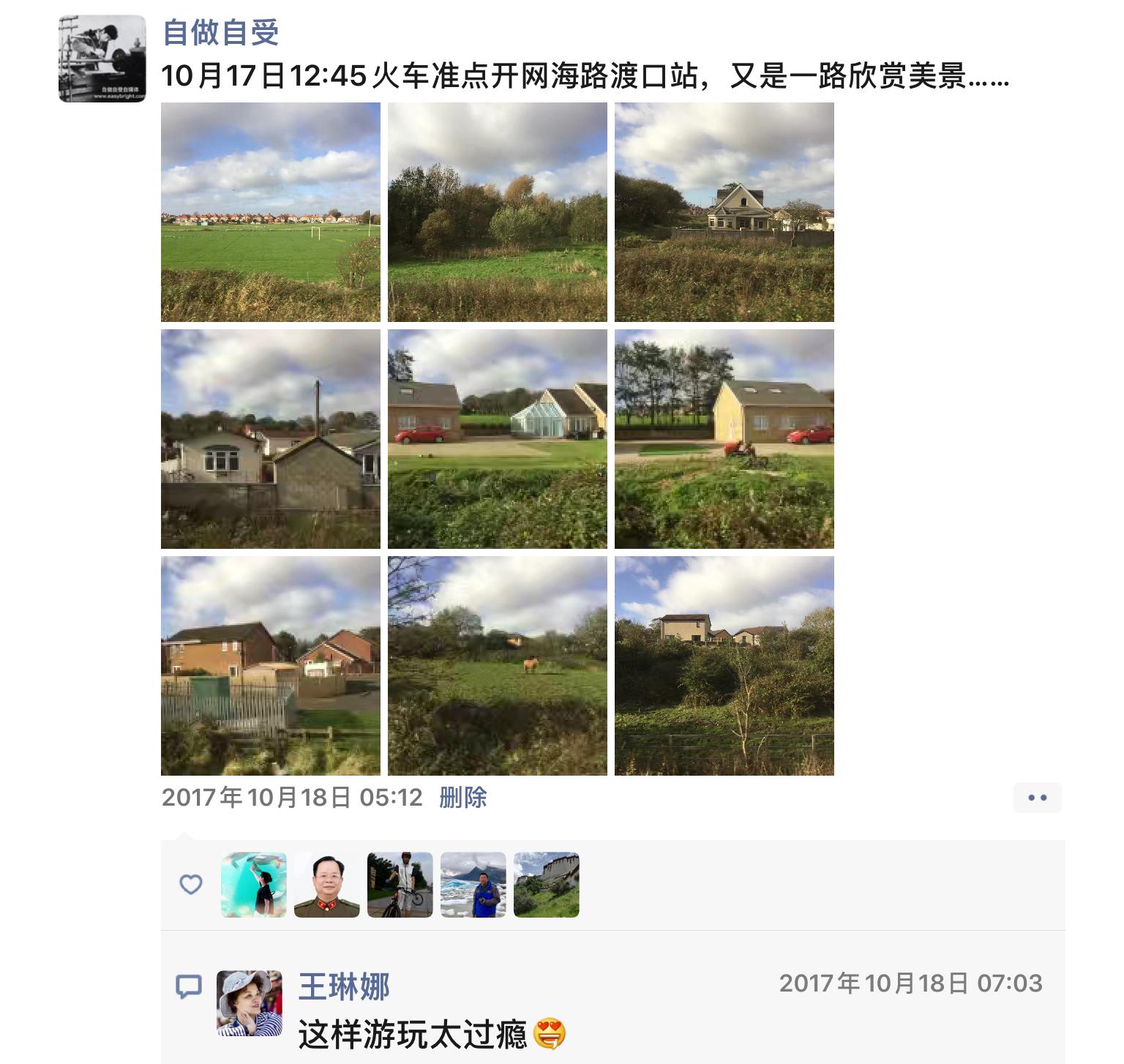1124x1064 pixels.
Task: View the yellow gable house photo
Action: click(724, 439)
